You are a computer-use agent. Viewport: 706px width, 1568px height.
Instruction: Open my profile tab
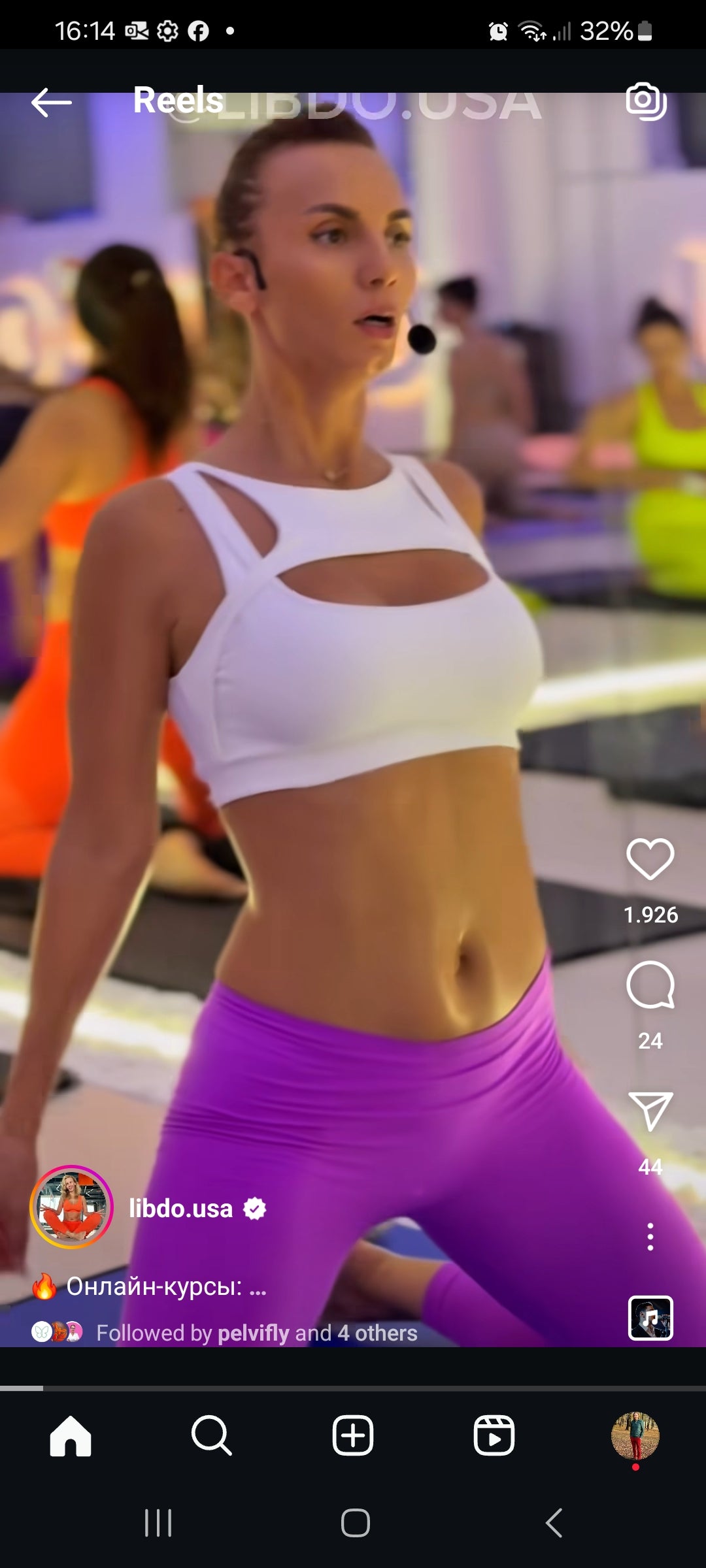(x=635, y=1436)
